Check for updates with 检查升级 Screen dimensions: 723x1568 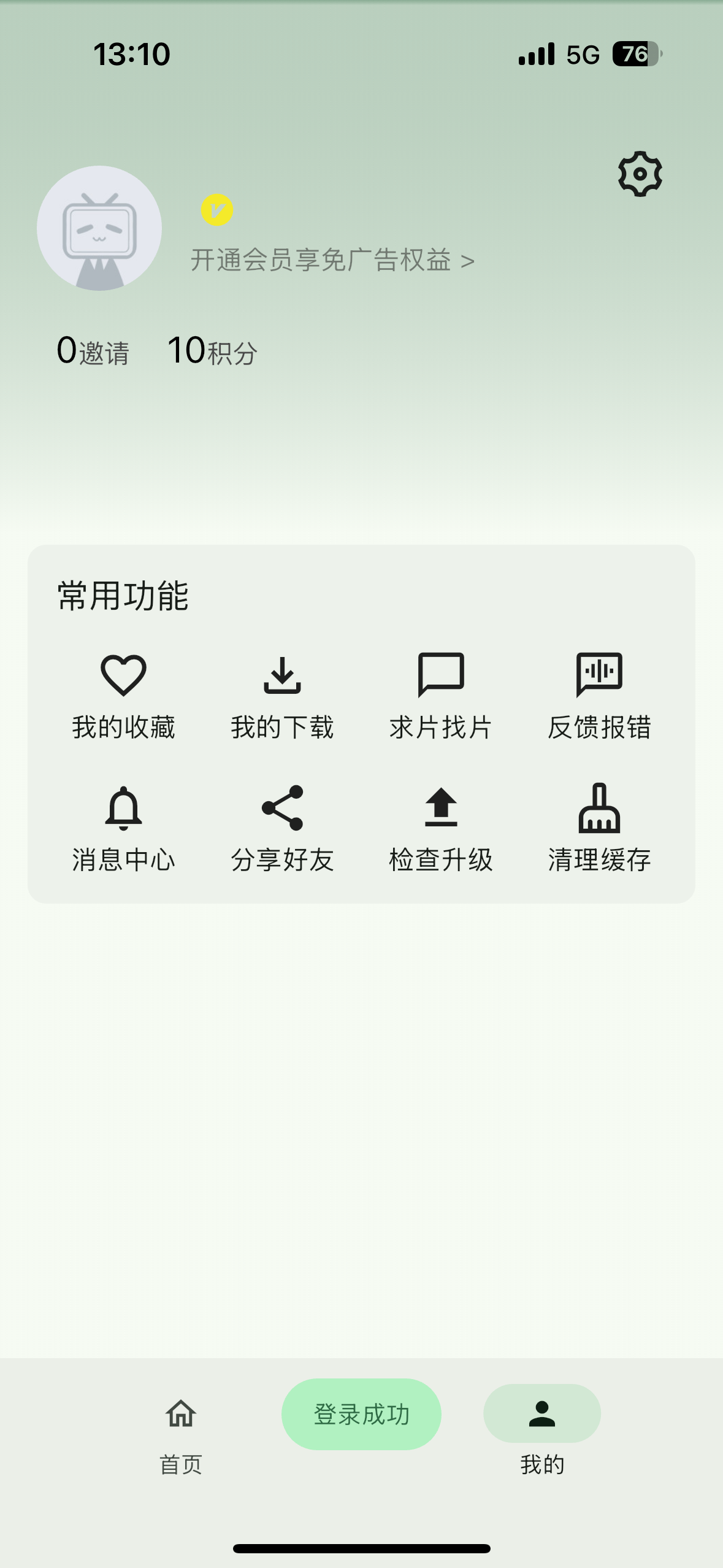pos(440,828)
